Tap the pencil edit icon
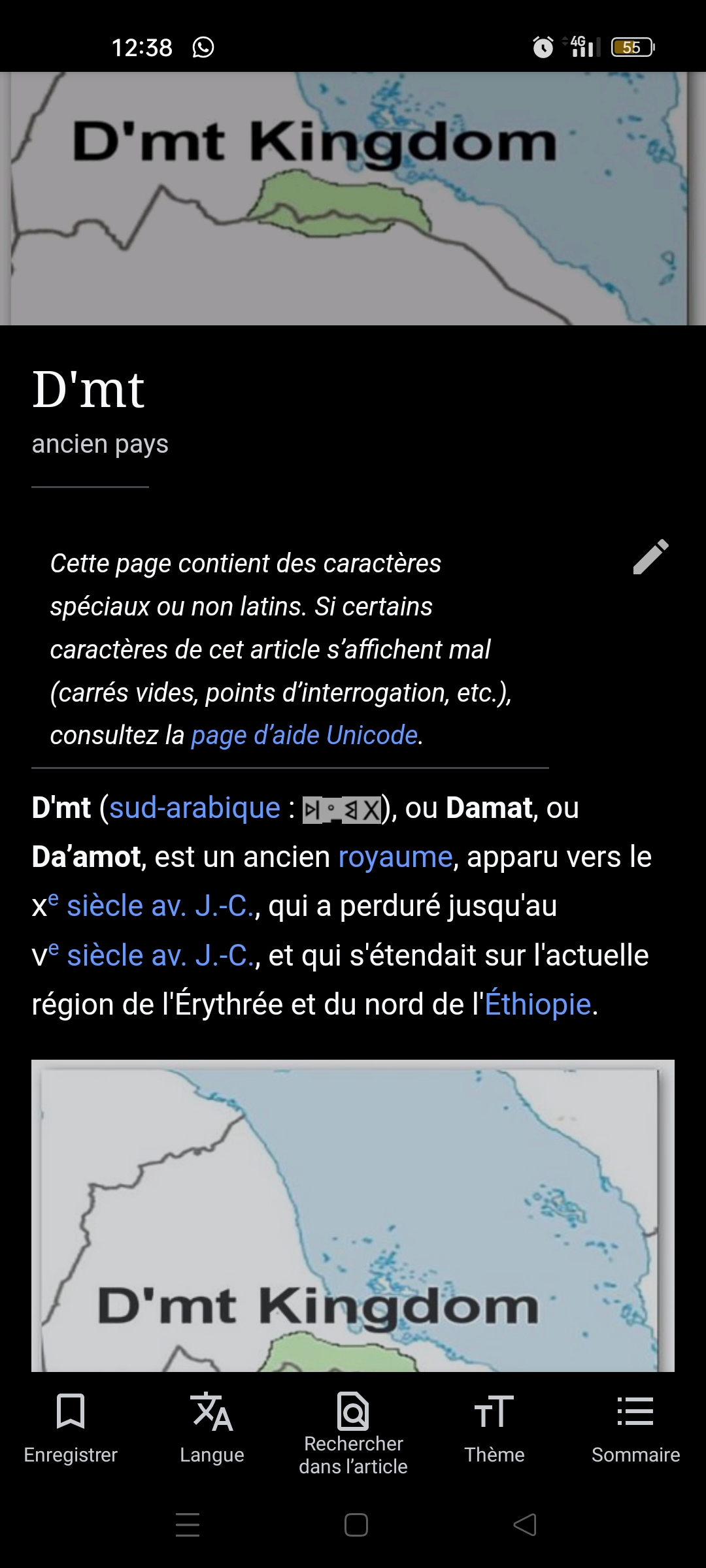 coord(651,557)
